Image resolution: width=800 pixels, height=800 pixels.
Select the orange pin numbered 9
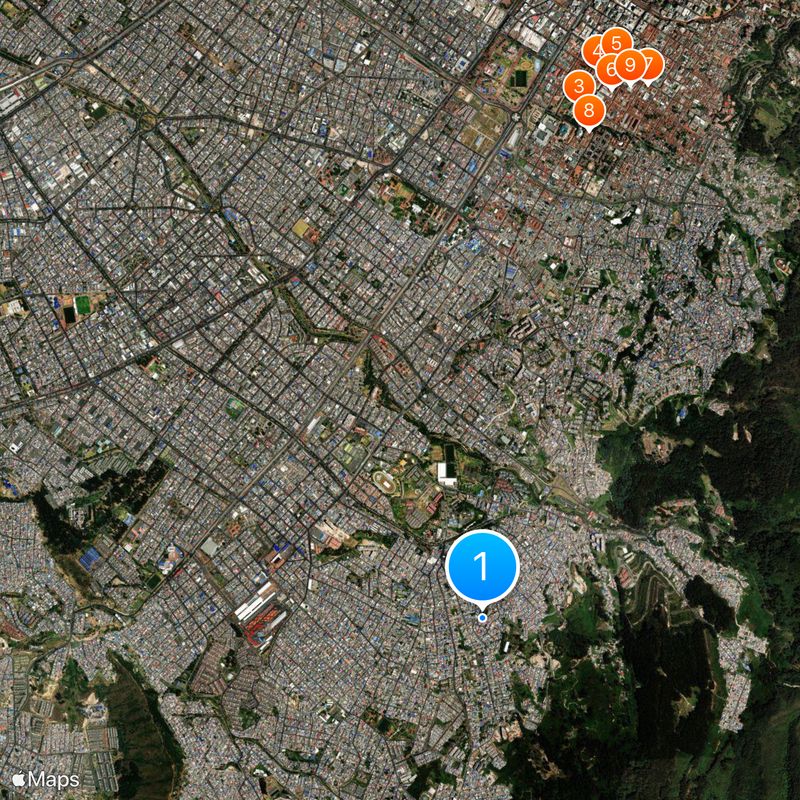tap(630, 66)
